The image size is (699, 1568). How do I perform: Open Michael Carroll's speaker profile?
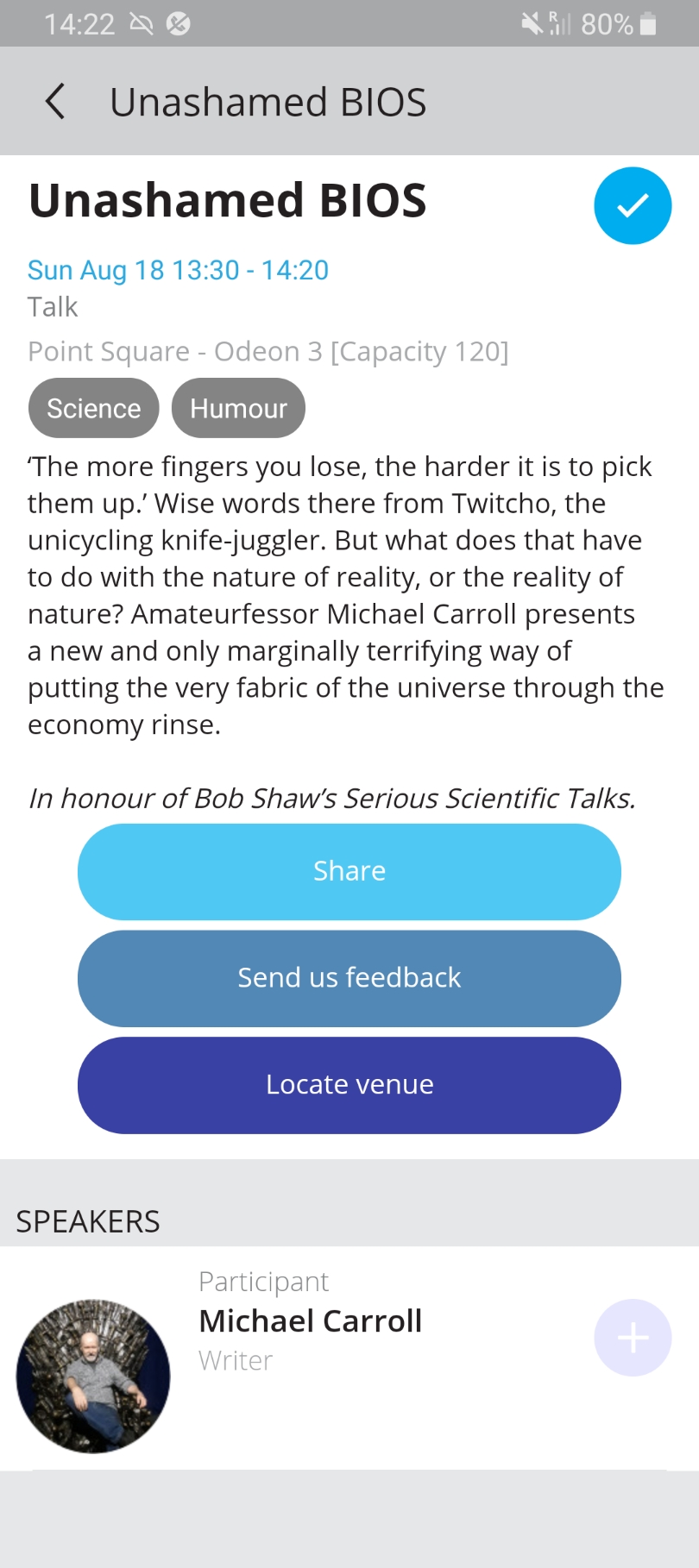pyautogui.click(x=310, y=1321)
